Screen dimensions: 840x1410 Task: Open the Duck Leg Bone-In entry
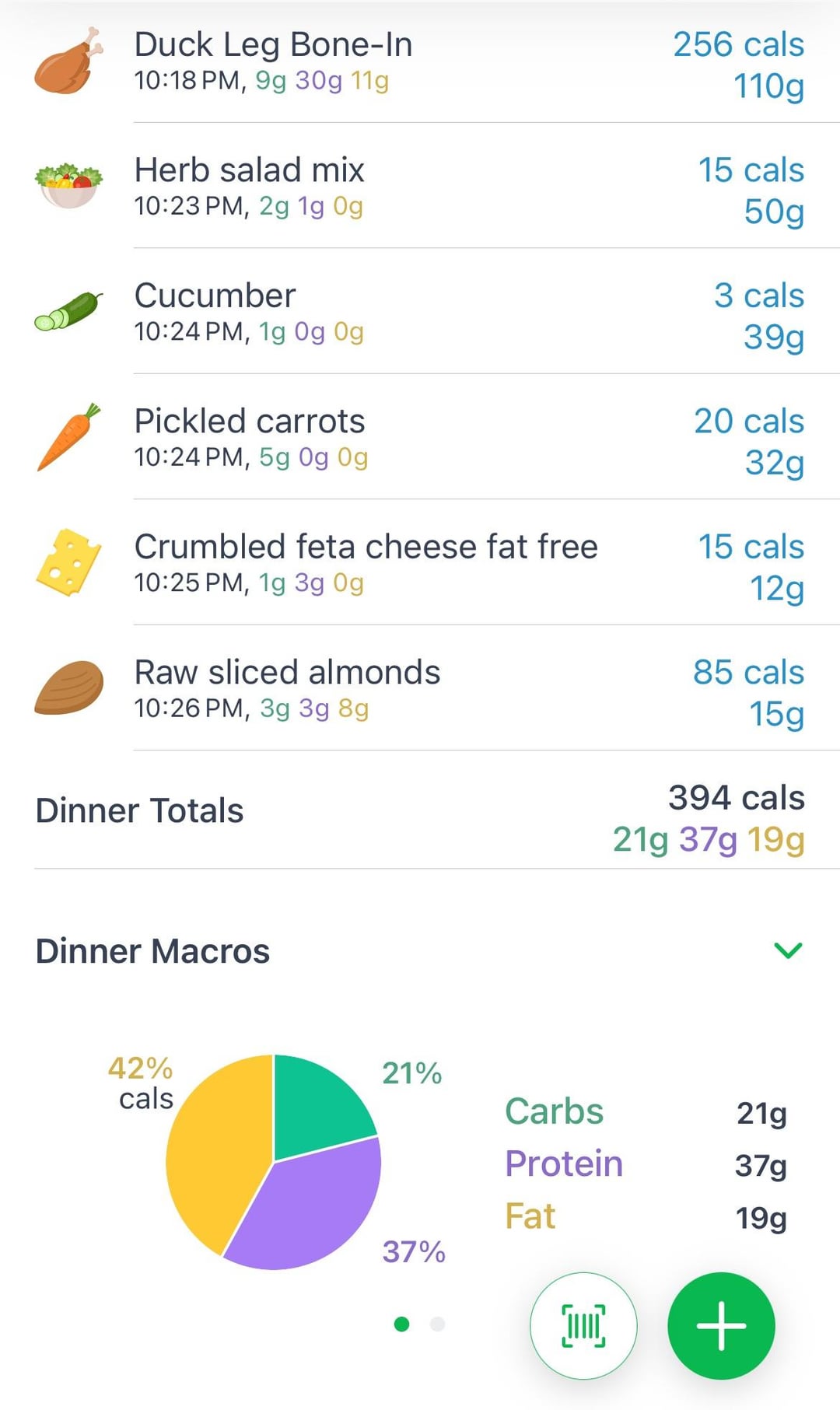pos(420,62)
